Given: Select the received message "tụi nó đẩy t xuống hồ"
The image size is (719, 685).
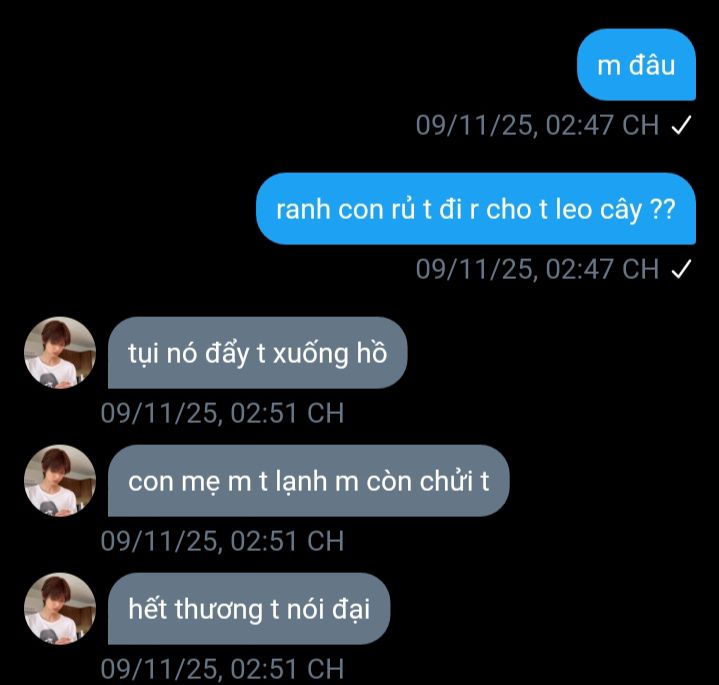Looking at the screenshot, I should [257, 353].
